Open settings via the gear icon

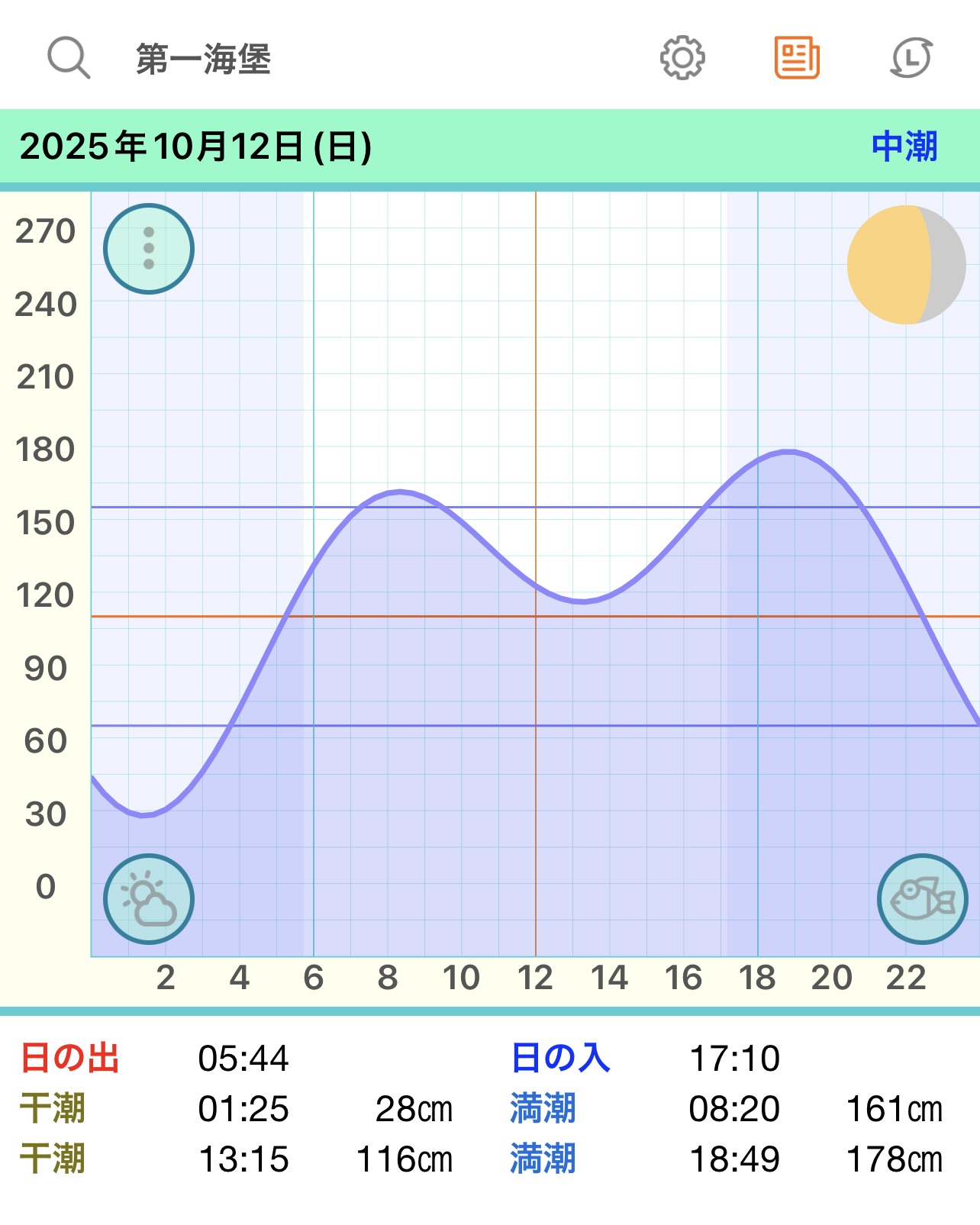[682, 57]
